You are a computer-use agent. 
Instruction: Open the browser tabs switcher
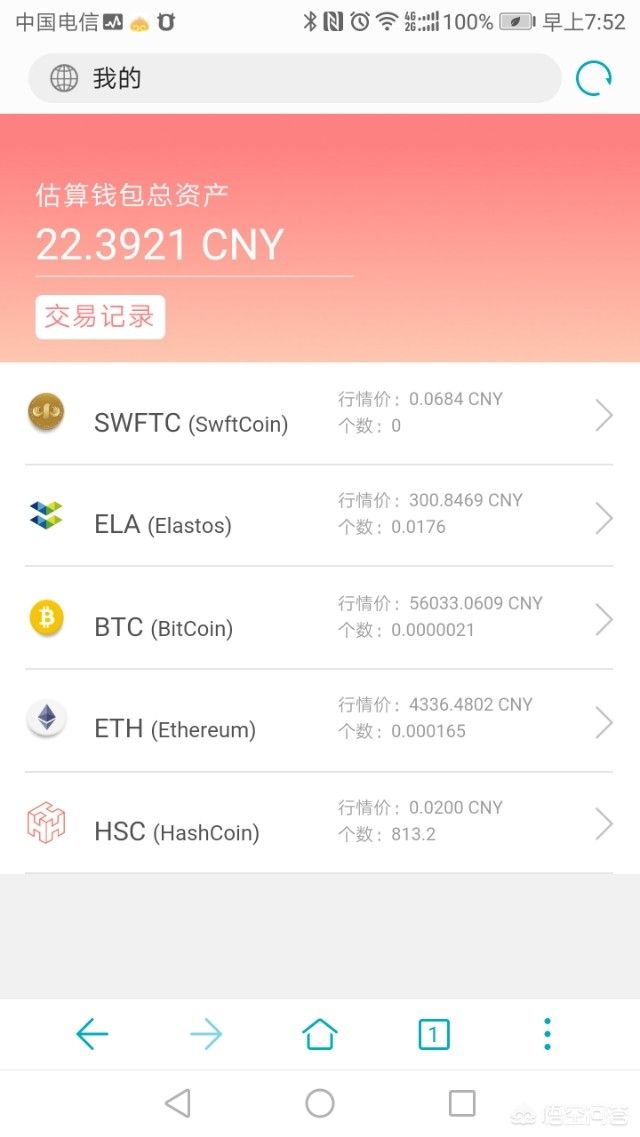pos(433,1034)
